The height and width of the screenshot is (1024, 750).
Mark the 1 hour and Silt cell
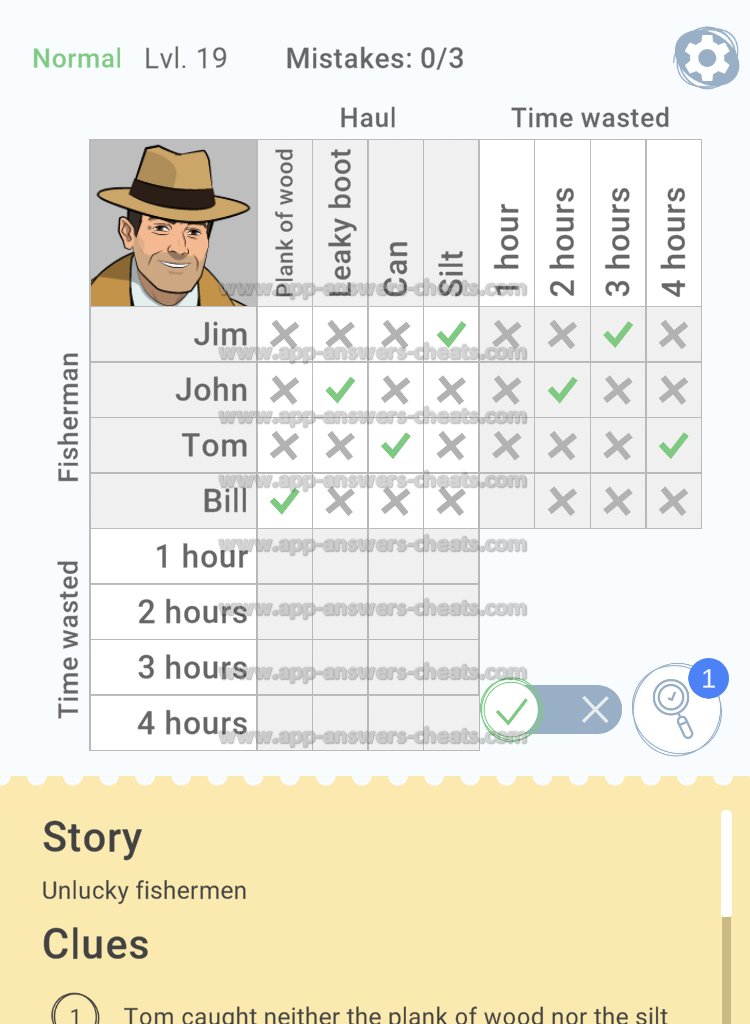[x=451, y=557]
